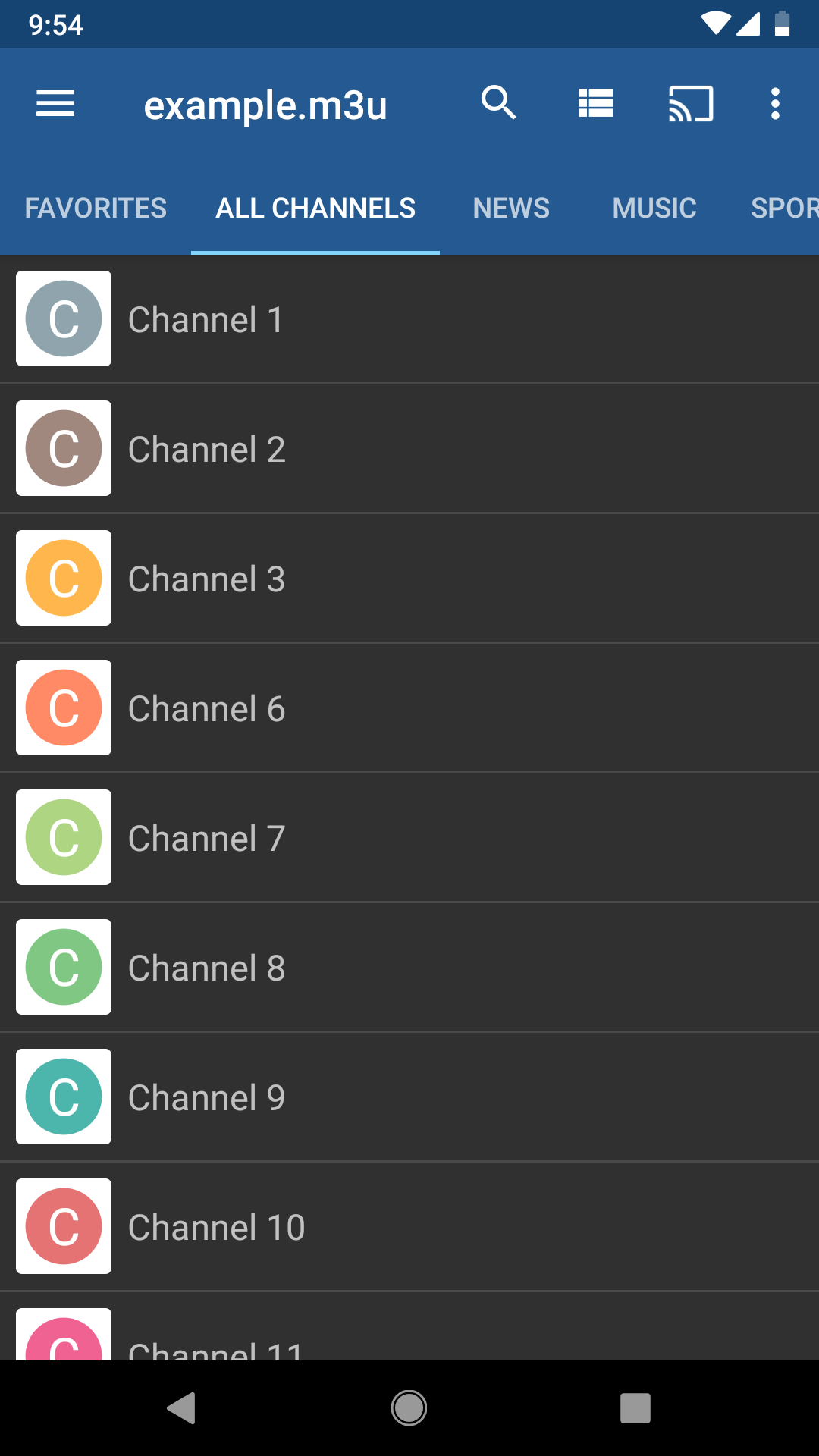The height and width of the screenshot is (1456, 819).
Task: Select the ALL CHANNELS tab
Action: tap(315, 207)
